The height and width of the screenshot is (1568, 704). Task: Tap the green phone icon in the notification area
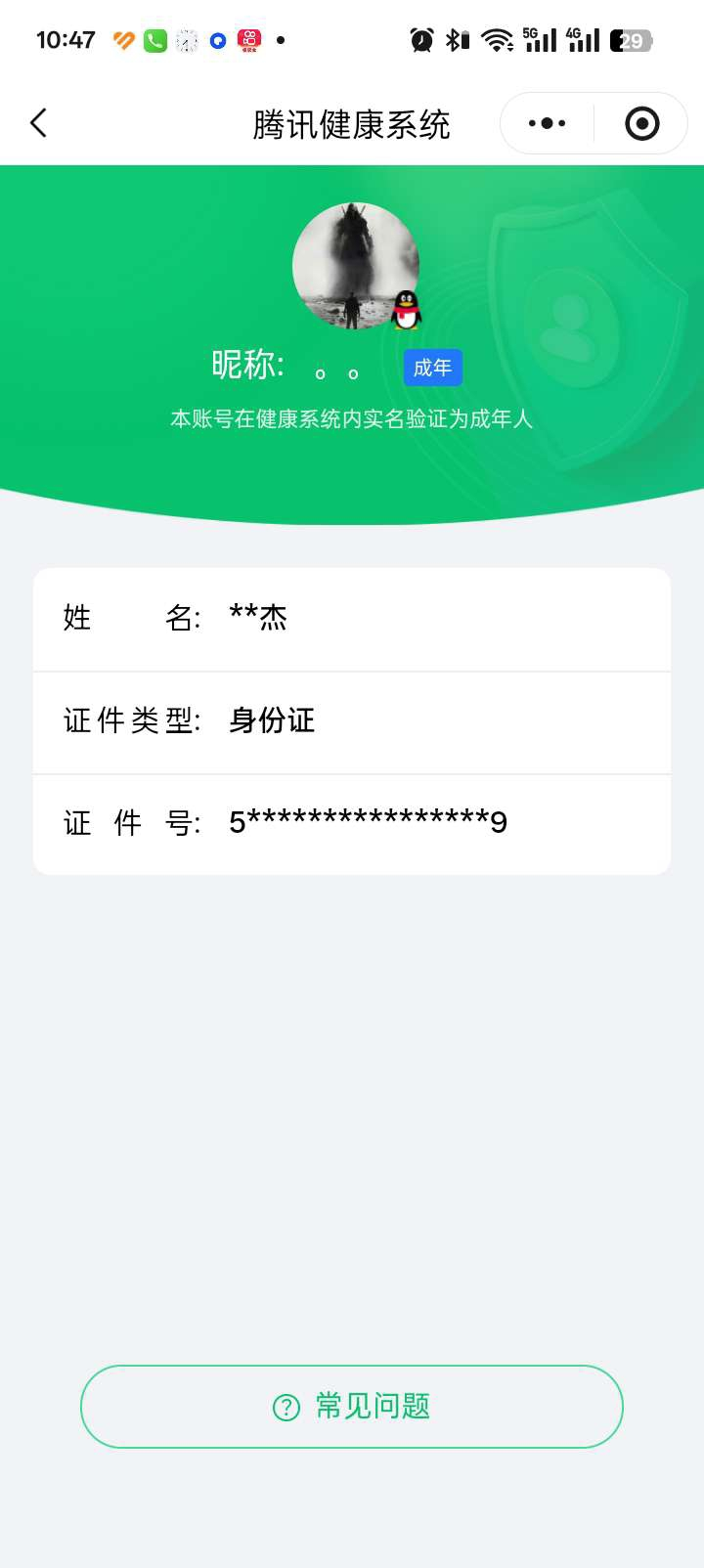point(154,39)
